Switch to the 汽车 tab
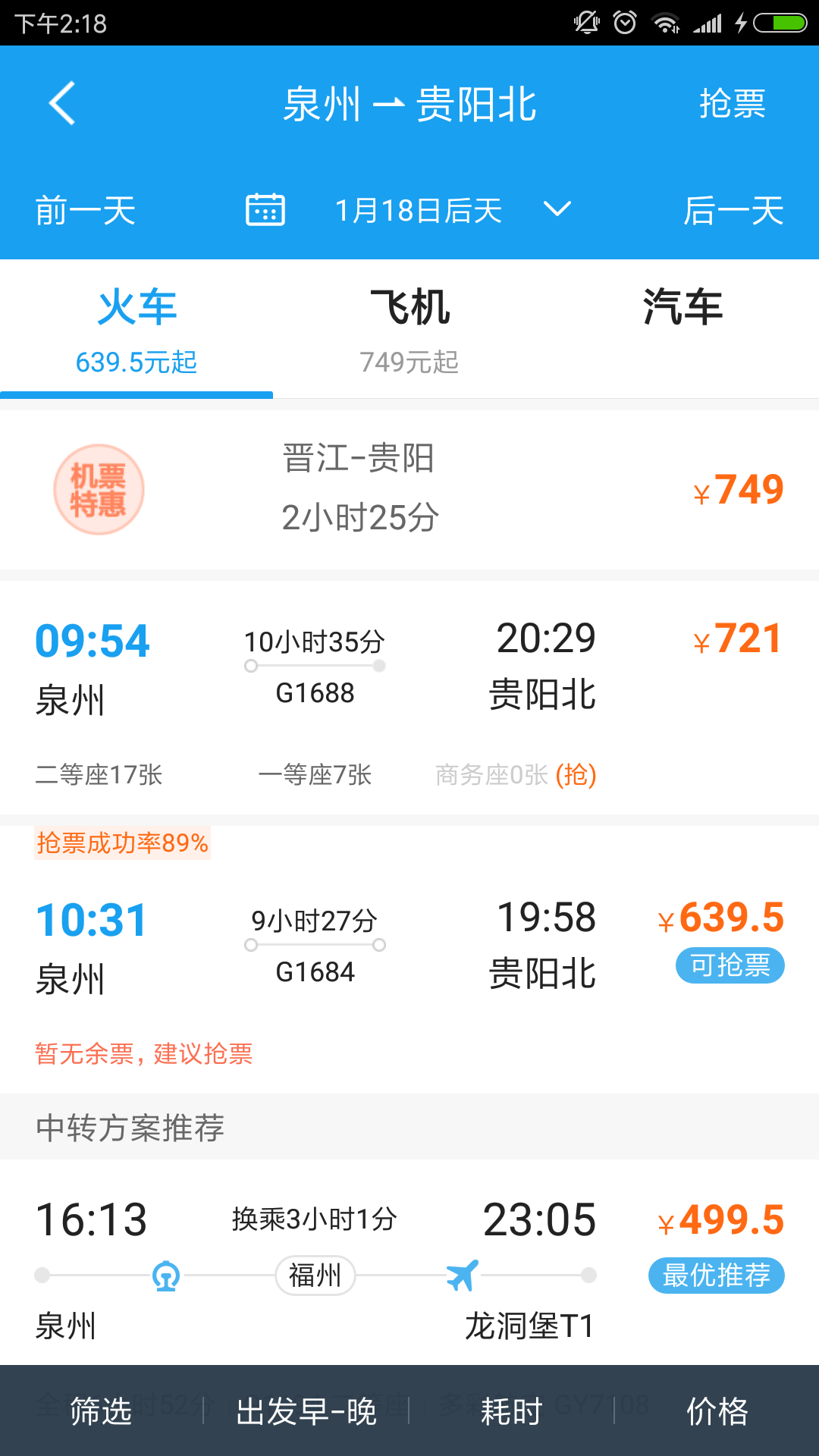Screen dimensions: 819x1456 682,330
